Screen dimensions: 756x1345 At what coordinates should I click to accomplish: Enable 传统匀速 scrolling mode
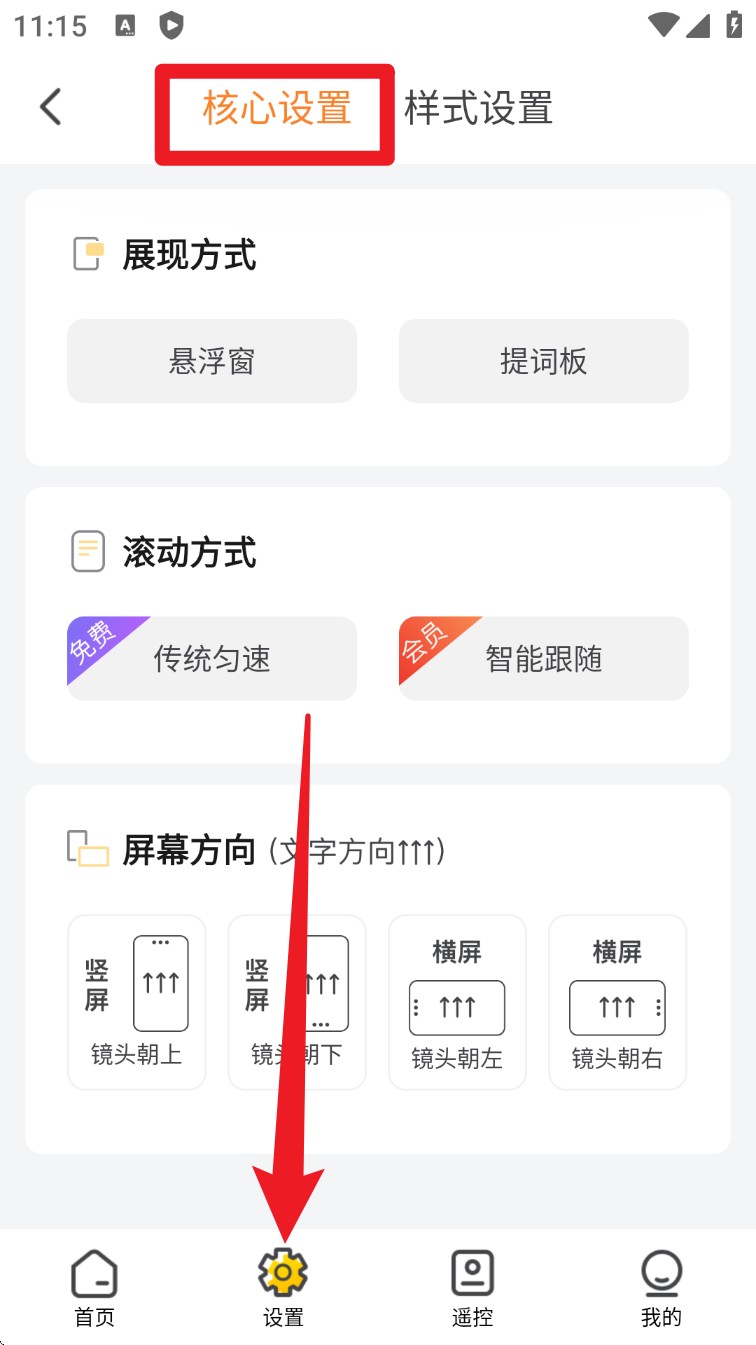pos(212,658)
